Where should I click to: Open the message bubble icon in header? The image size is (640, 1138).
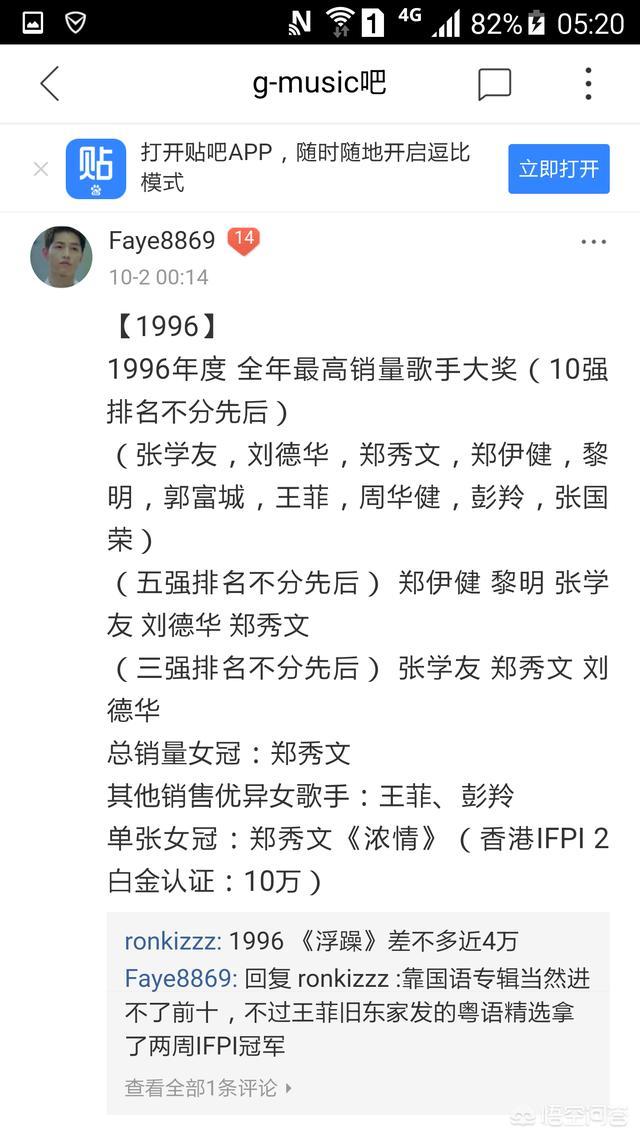click(494, 85)
